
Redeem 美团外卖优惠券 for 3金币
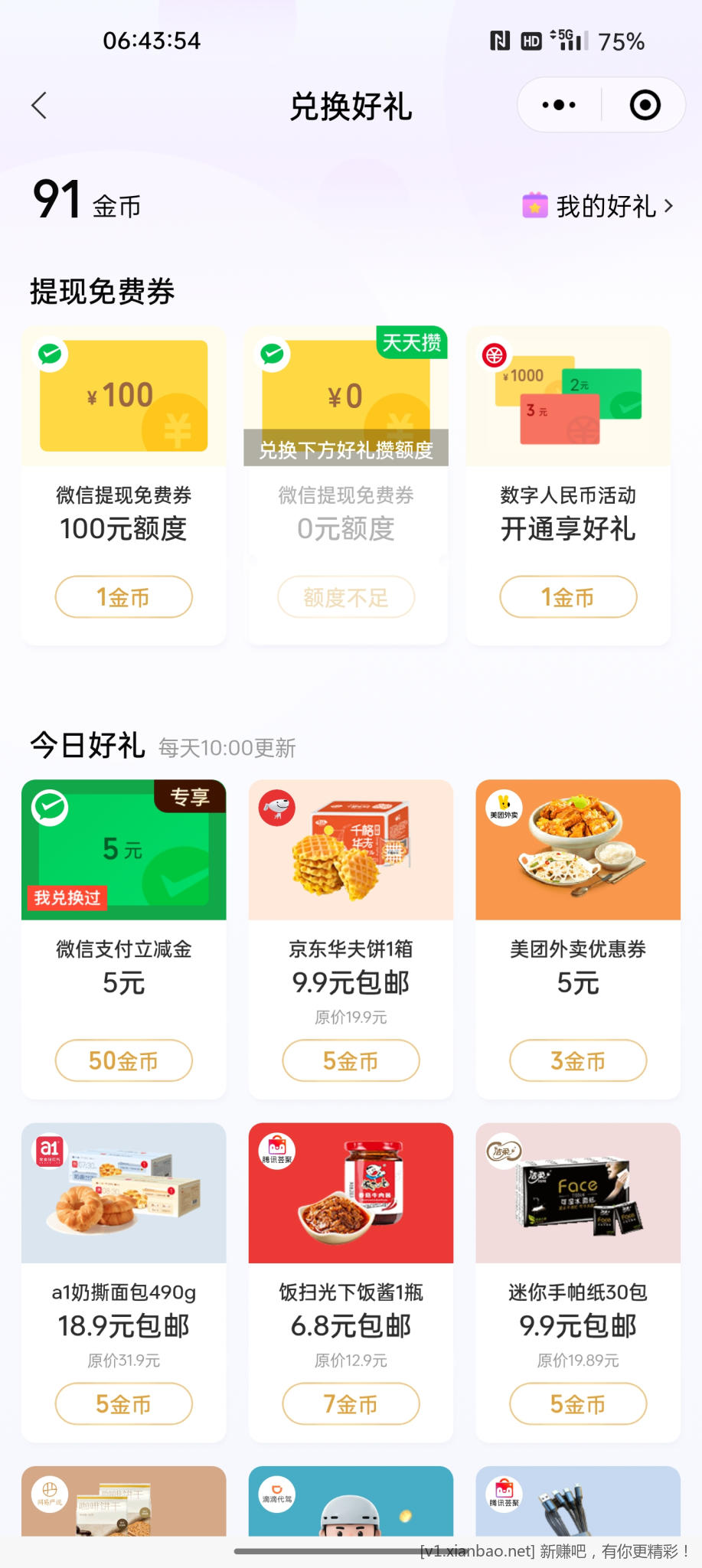(578, 1060)
